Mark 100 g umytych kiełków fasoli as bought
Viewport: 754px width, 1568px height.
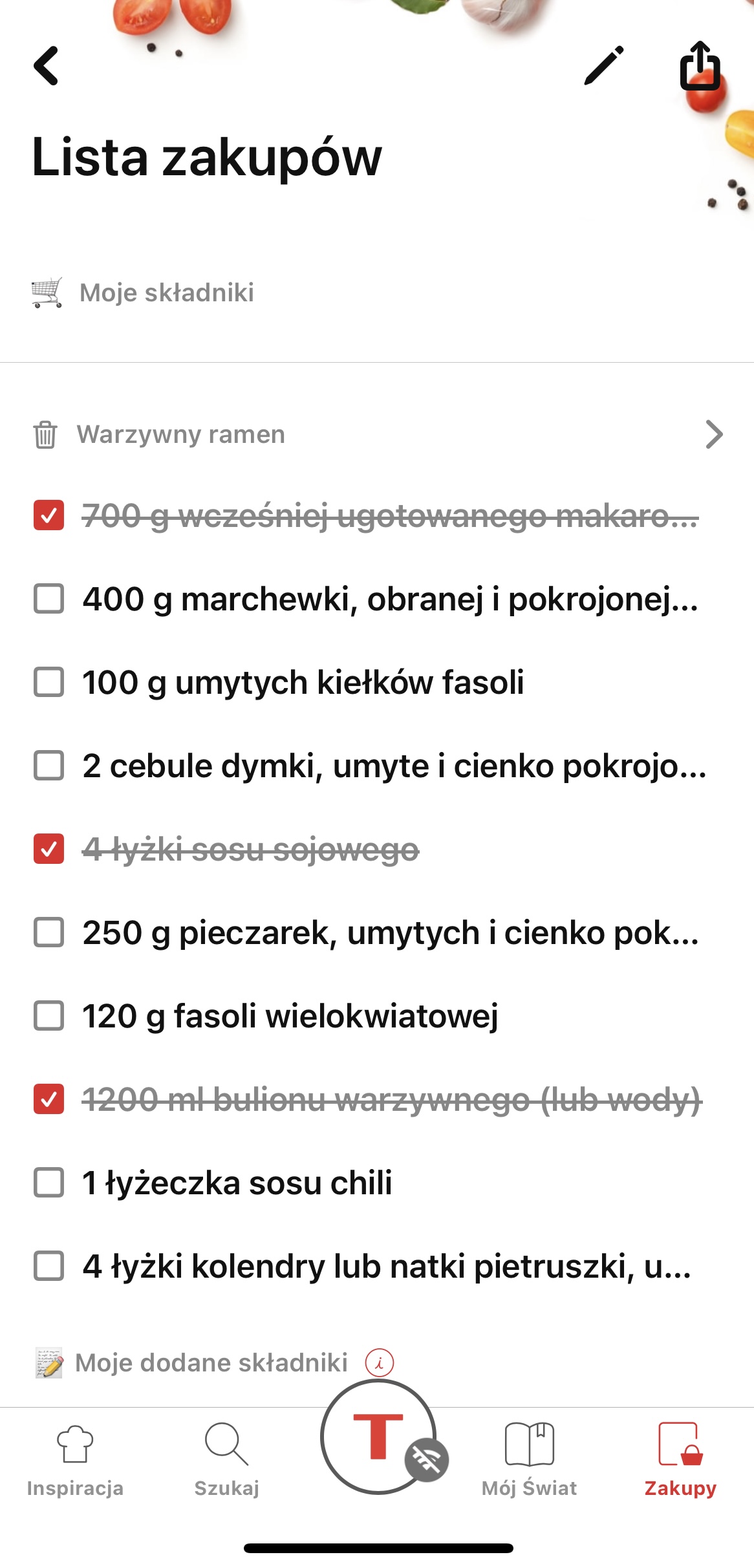tap(49, 682)
